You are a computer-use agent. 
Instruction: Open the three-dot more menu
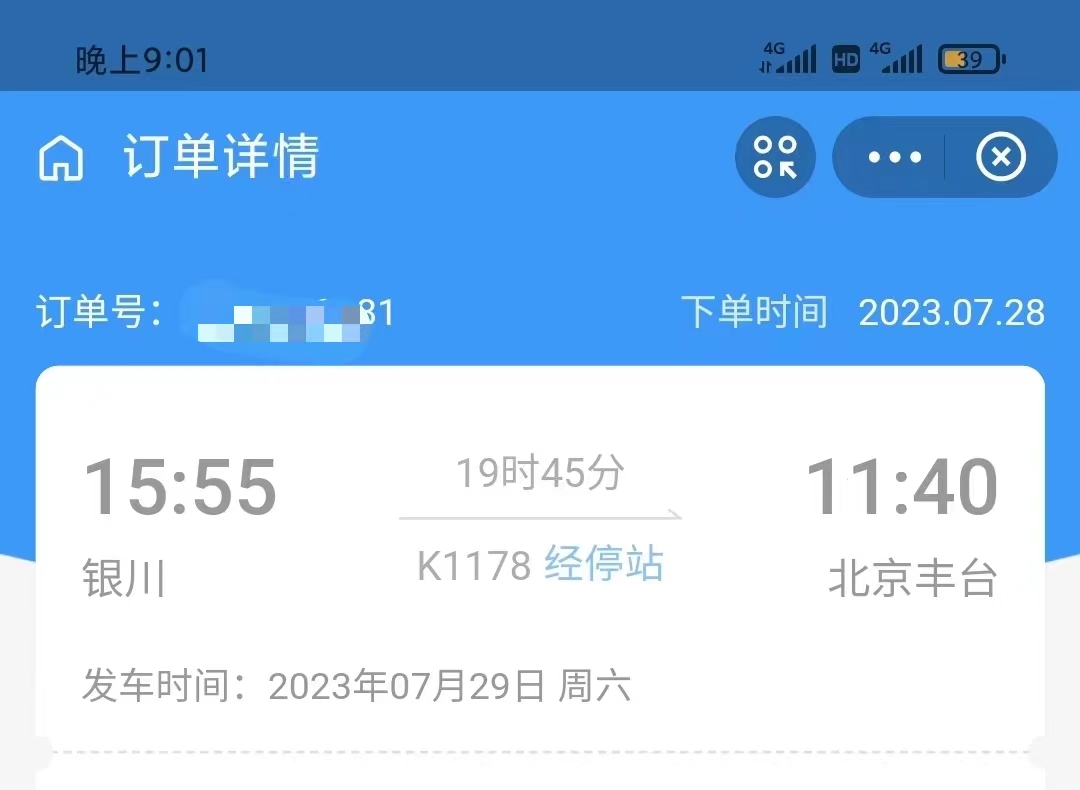(894, 158)
